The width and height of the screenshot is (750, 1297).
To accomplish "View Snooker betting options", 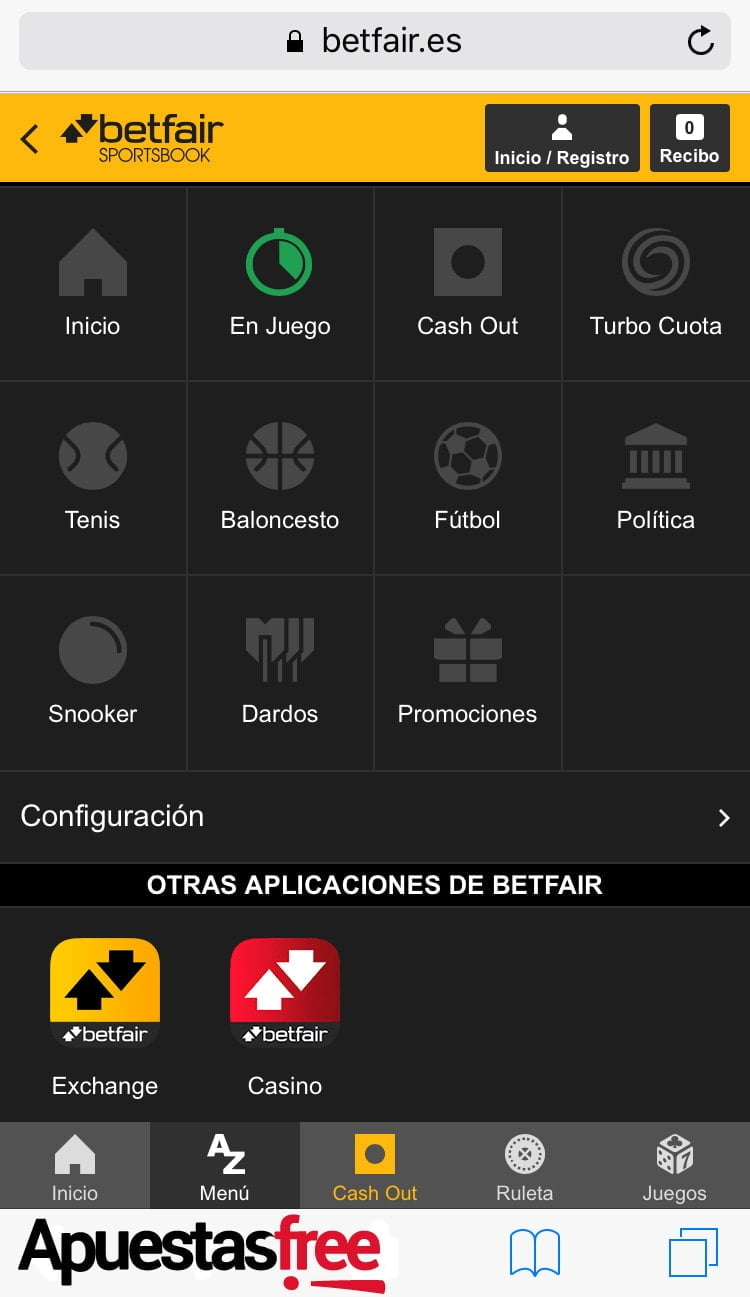I will [x=93, y=672].
